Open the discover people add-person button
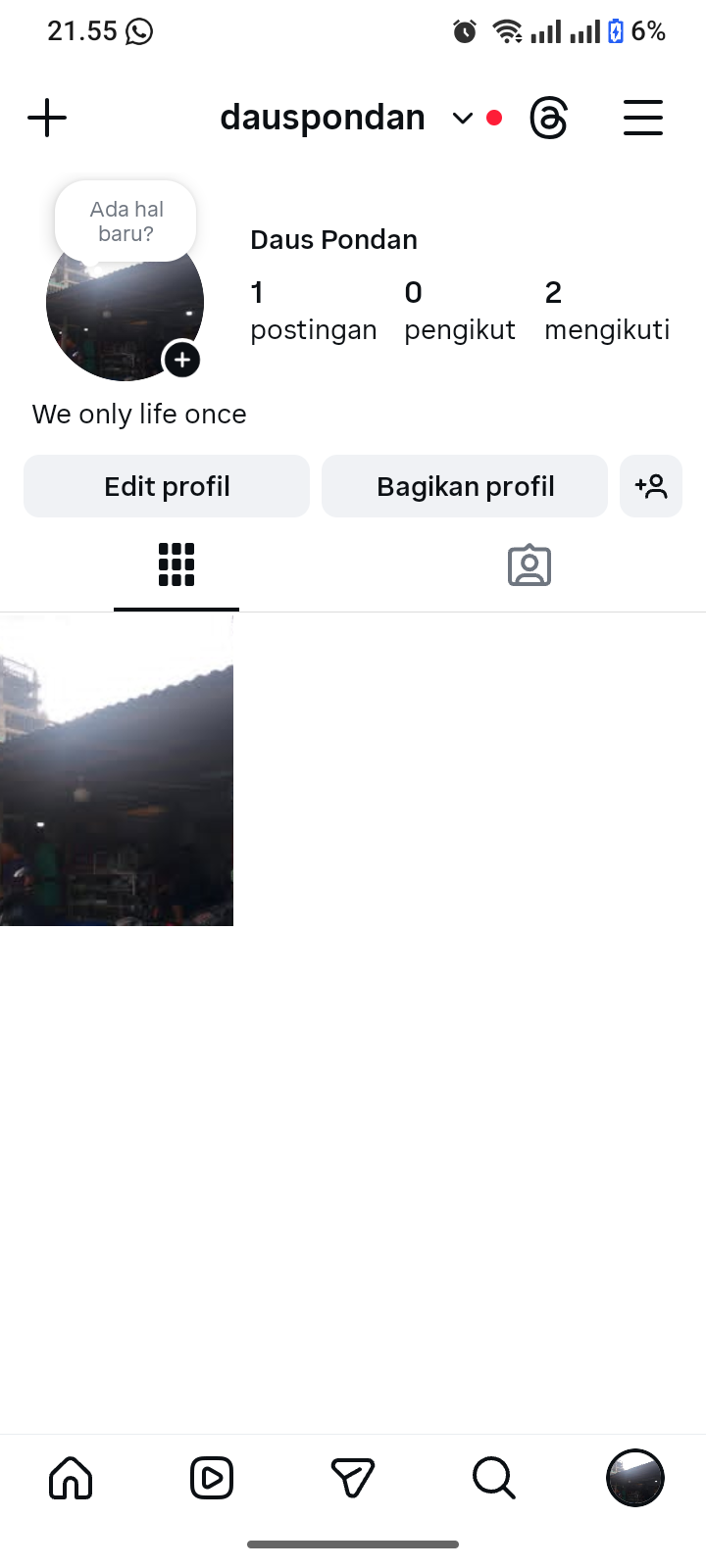The height and width of the screenshot is (1568, 706). [x=650, y=486]
